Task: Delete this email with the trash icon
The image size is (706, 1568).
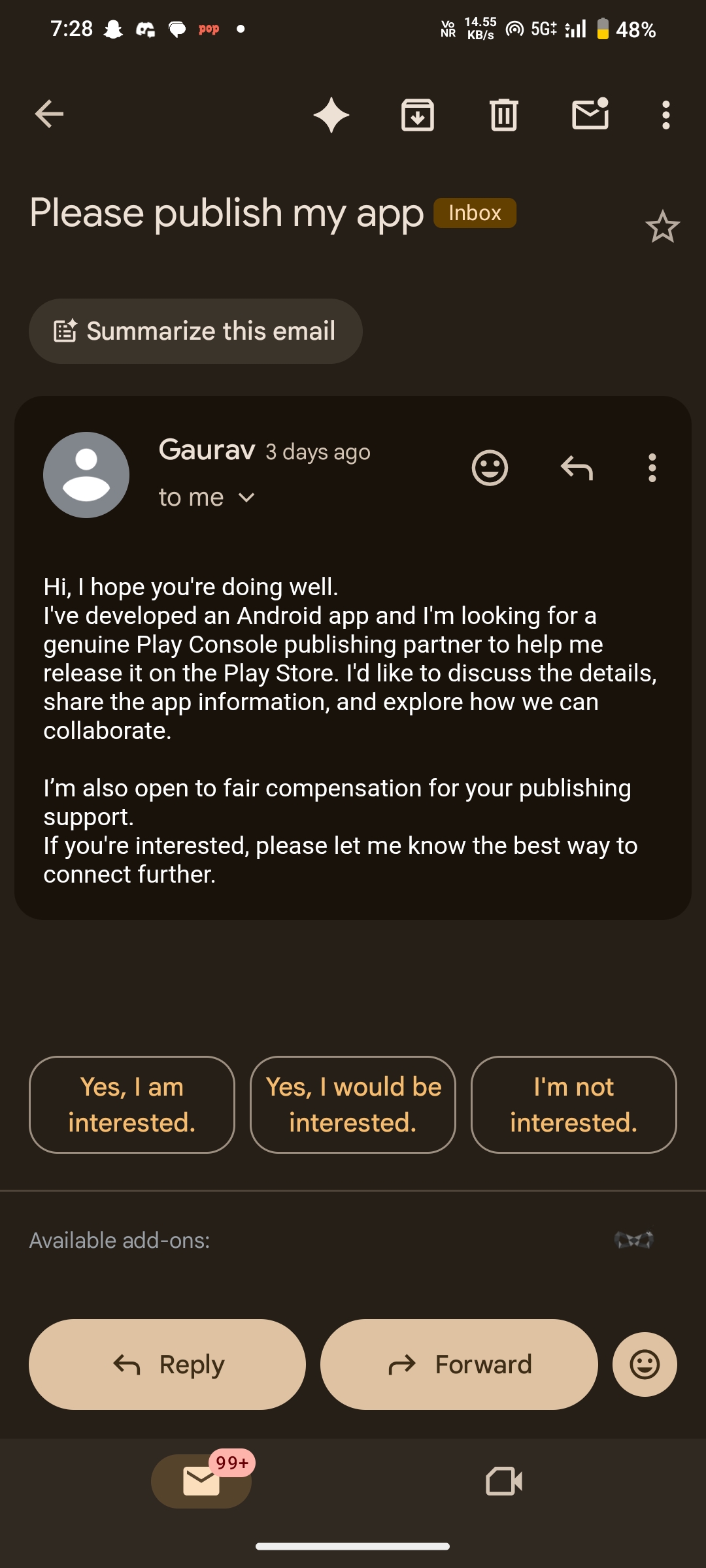Action: point(504,115)
